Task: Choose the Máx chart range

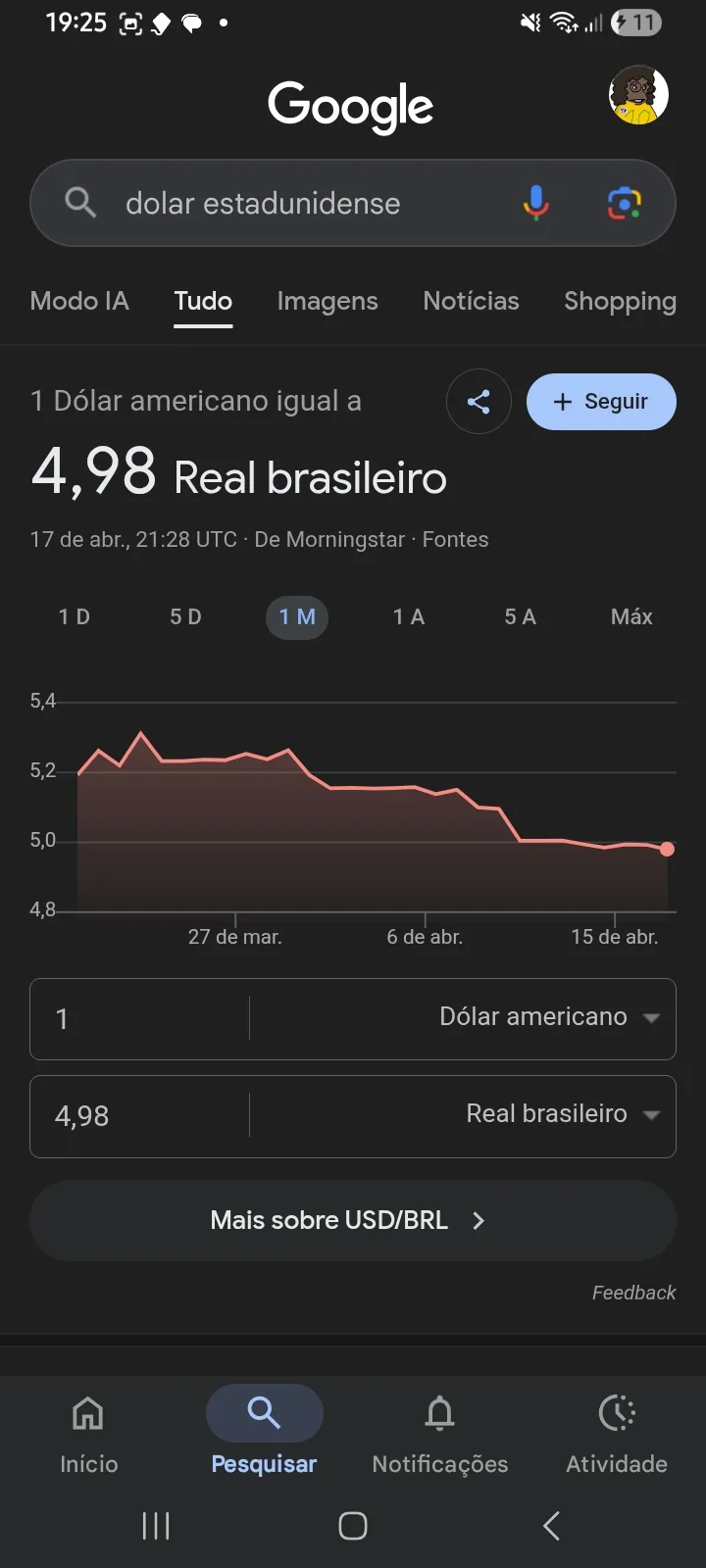Action: tap(631, 616)
